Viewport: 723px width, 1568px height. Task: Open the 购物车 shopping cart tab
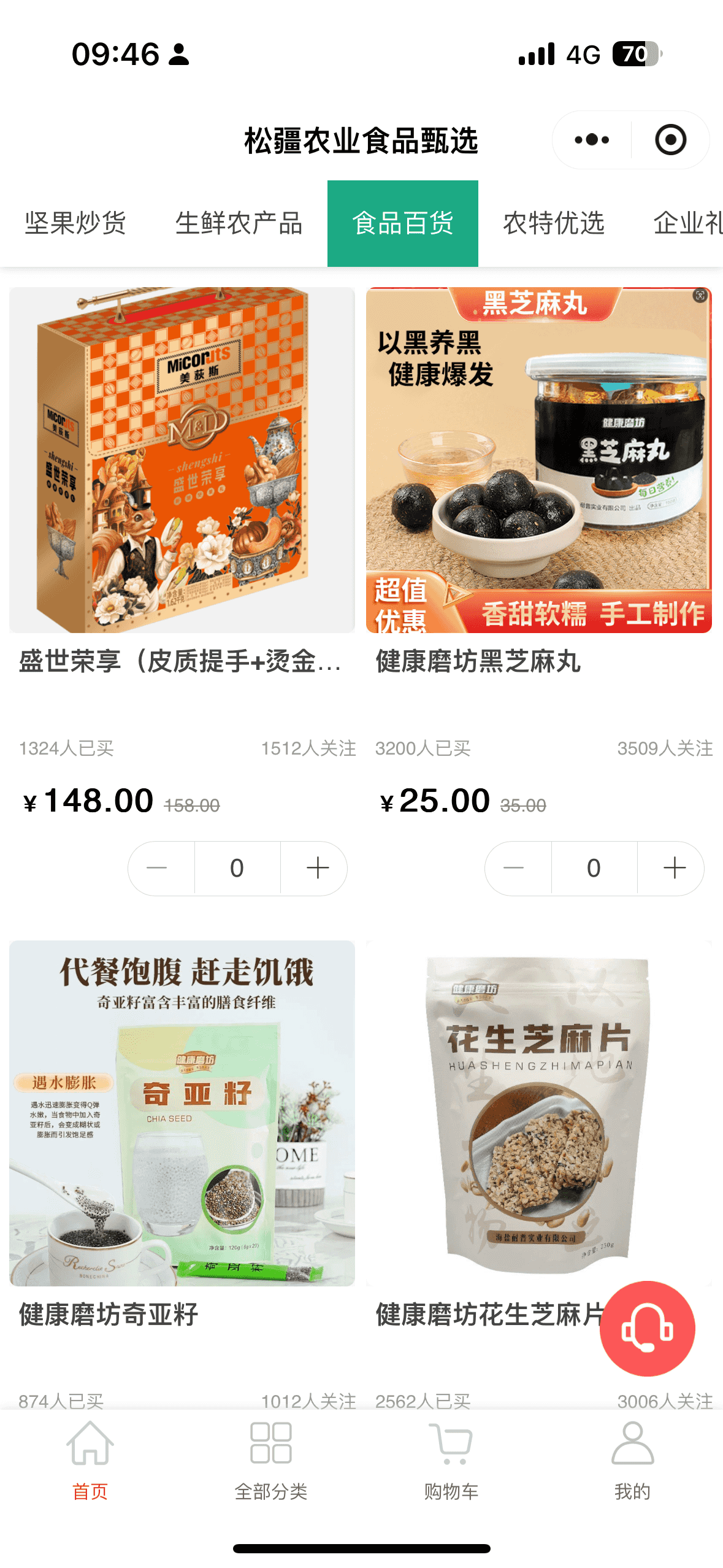pyautogui.click(x=451, y=1461)
